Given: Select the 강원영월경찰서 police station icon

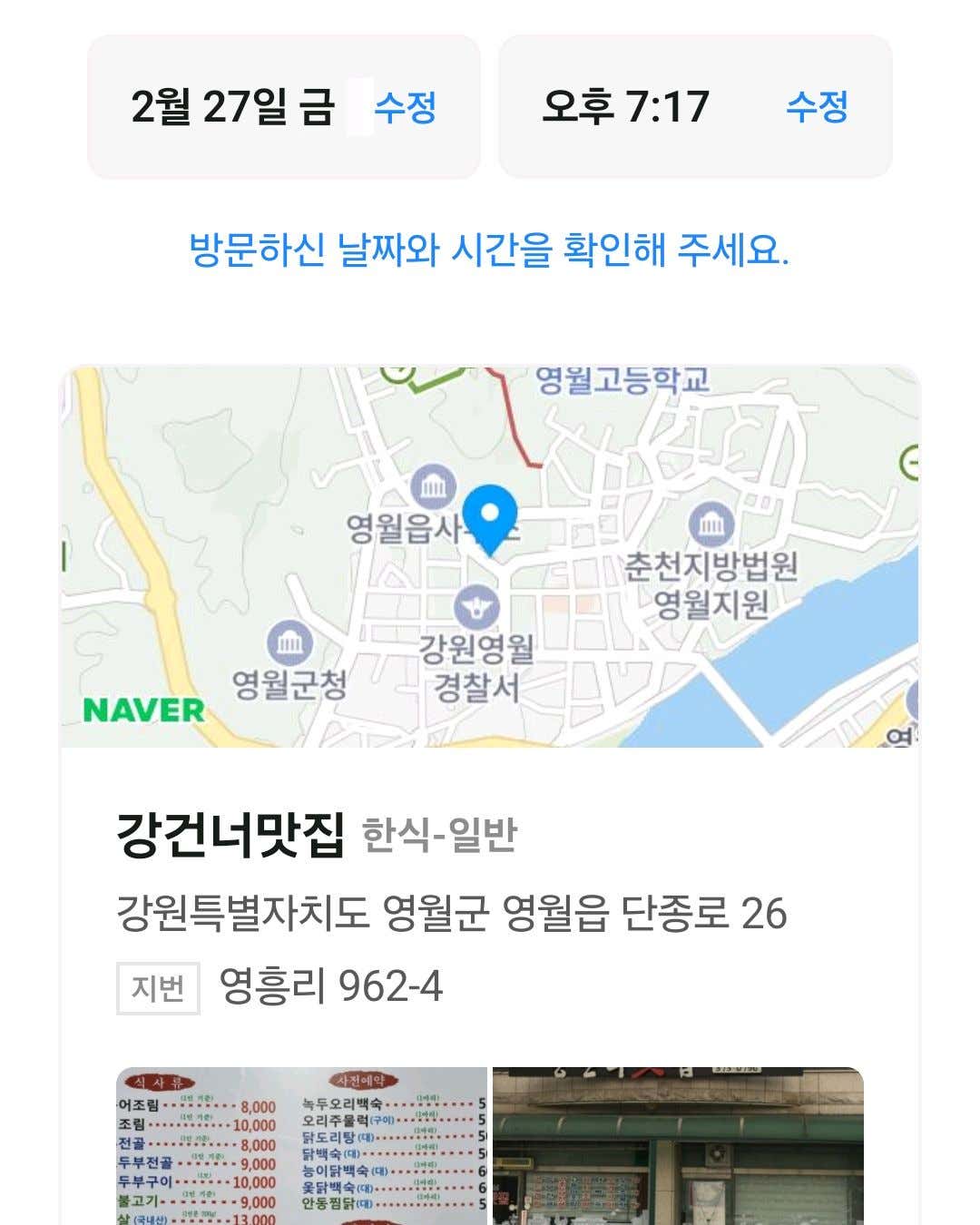Looking at the screenshot, I should pos(479,607).
